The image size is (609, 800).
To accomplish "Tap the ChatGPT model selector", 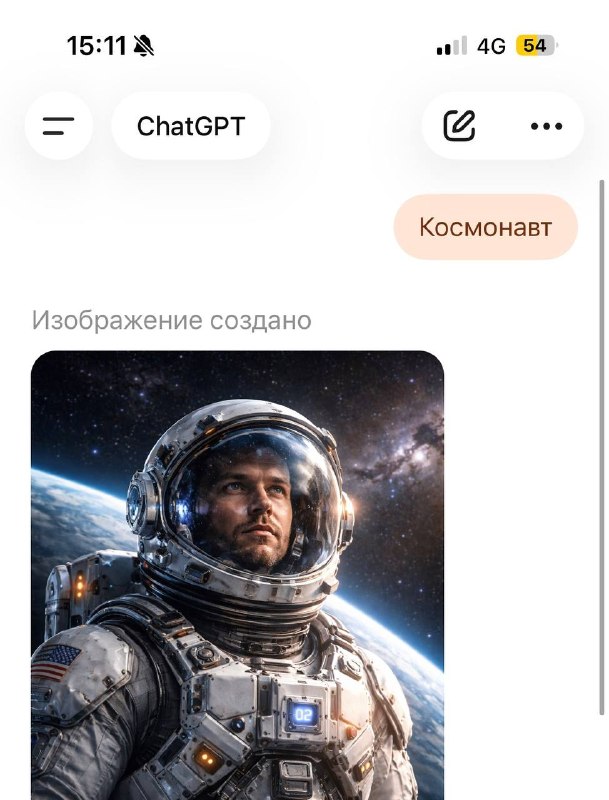I will (191, 126).
